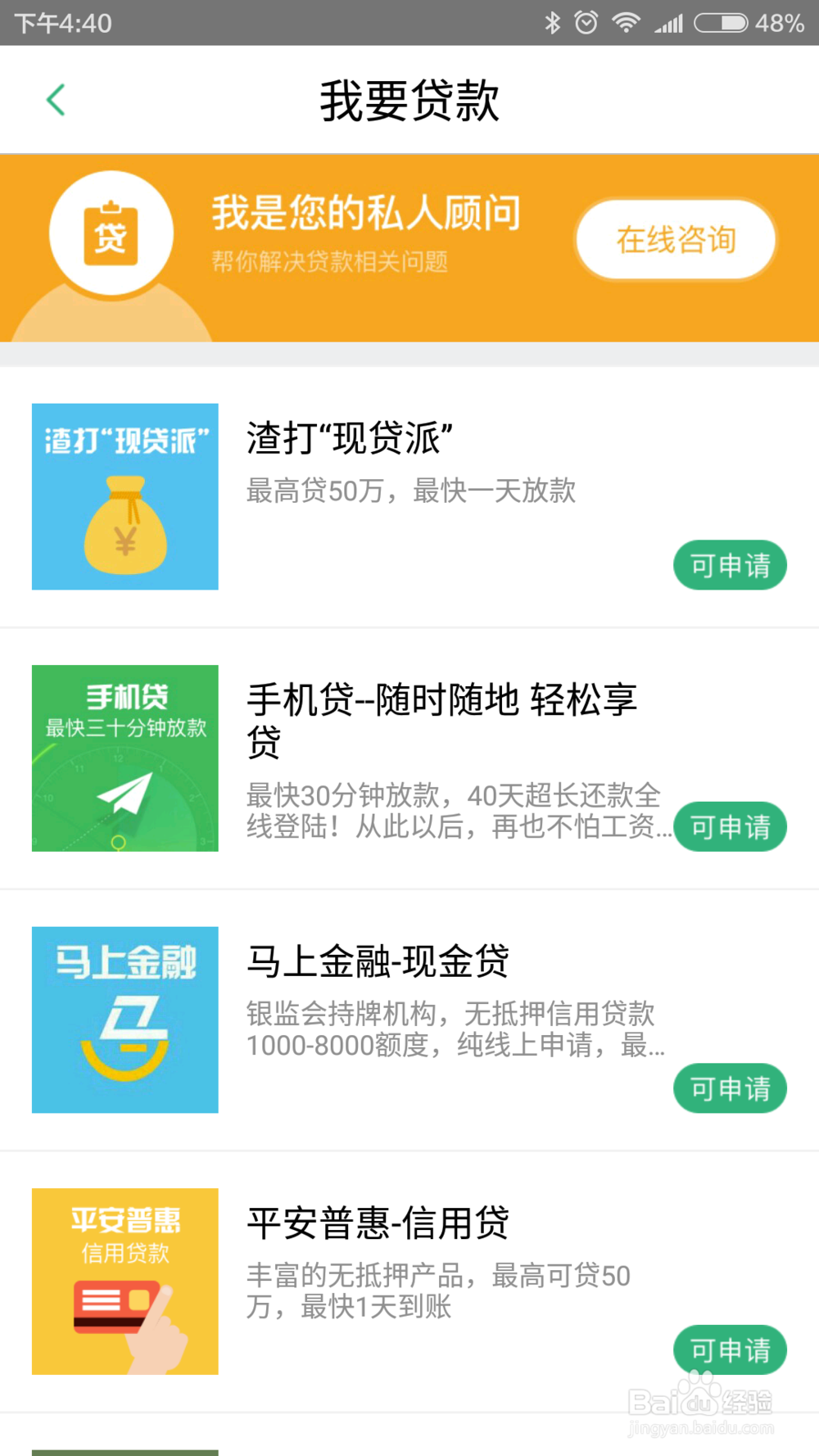Screen dimensions: 819x1456
Task: Select the 渣打现贷派 money bag logo
Action: [124, 496]
